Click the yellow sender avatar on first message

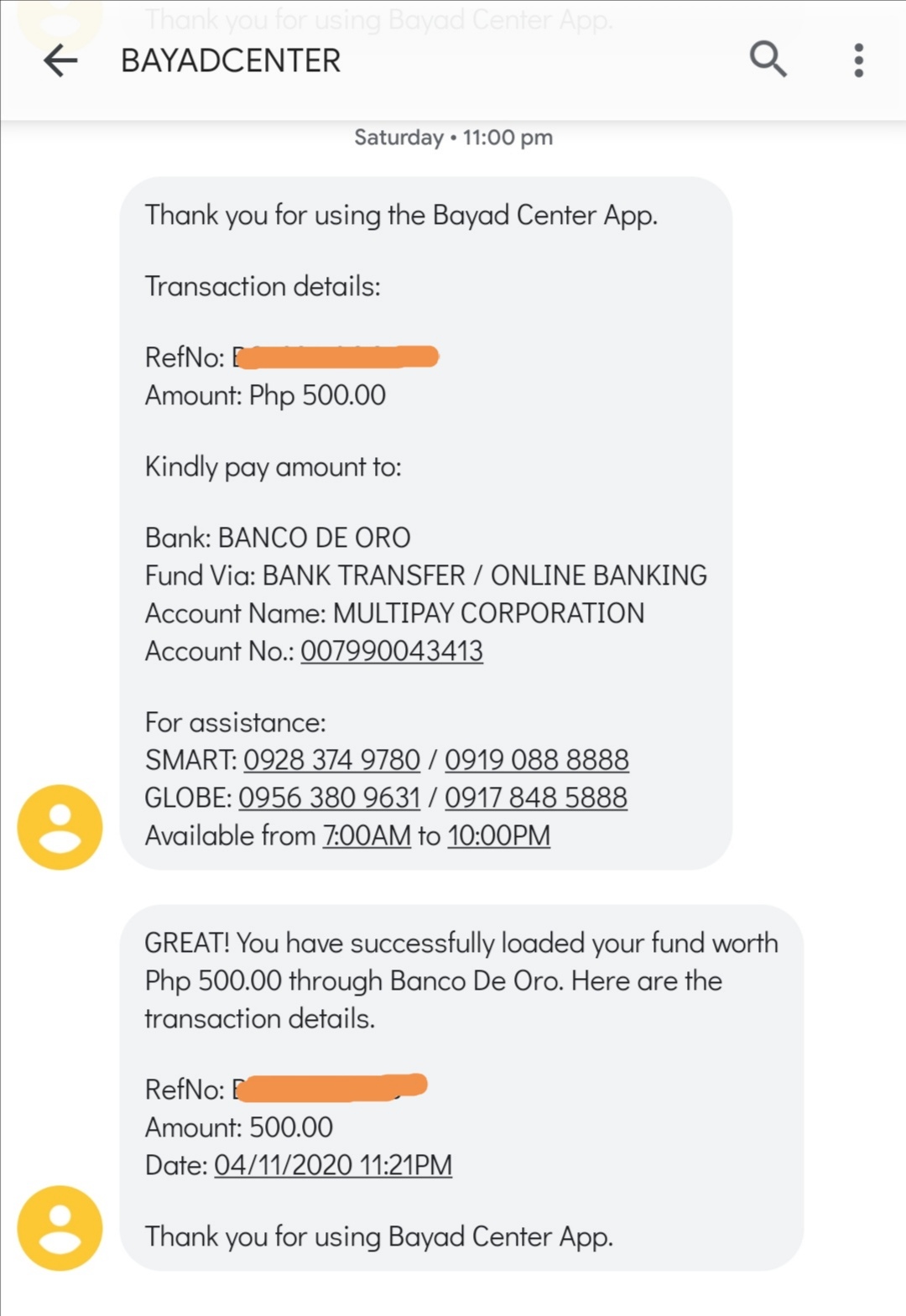click(59, 825)
